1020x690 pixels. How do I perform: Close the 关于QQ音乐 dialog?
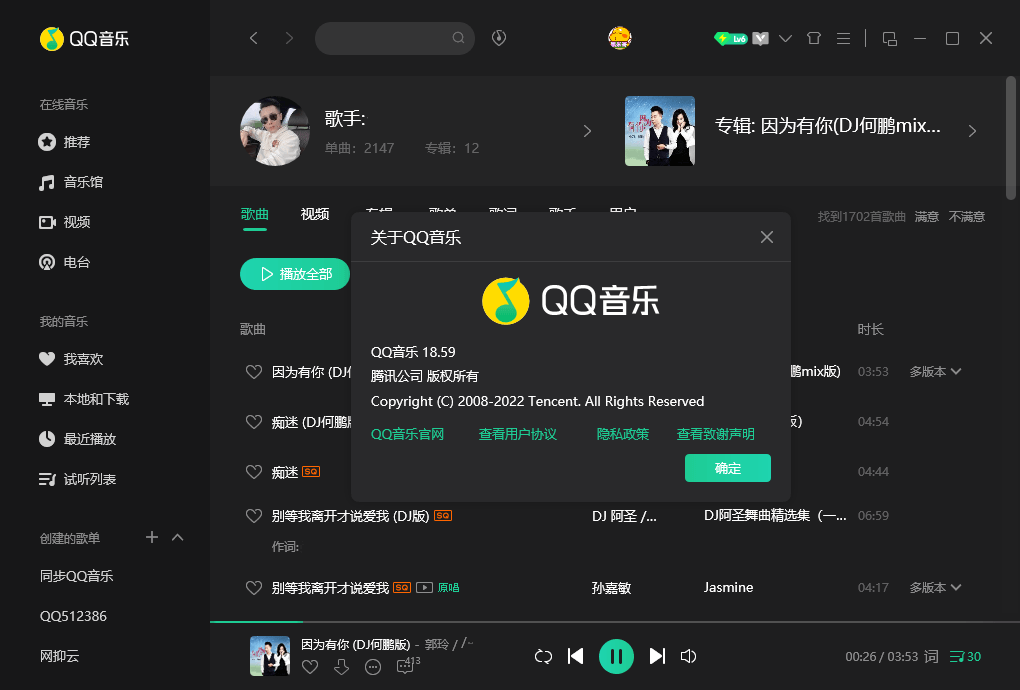point(767,237)
